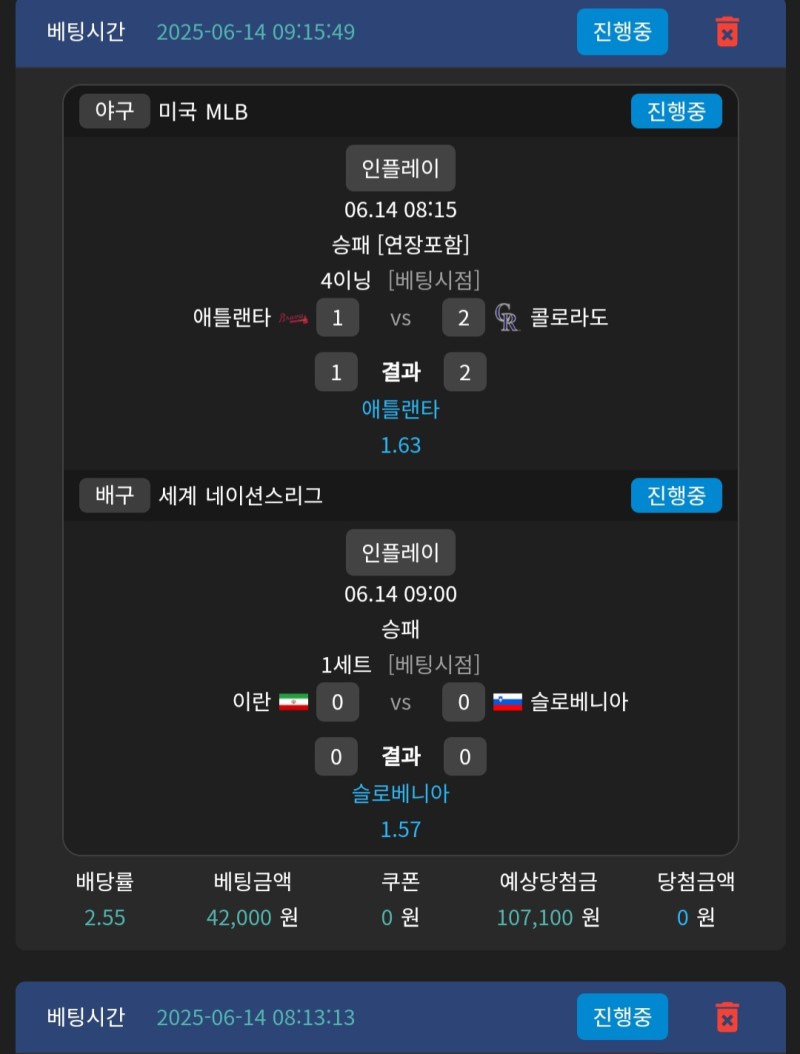Viewport: 800px width, 1054px height.
Task: Tap 진행중 status on 09:15:49 slip header
Action: [622, 32]
